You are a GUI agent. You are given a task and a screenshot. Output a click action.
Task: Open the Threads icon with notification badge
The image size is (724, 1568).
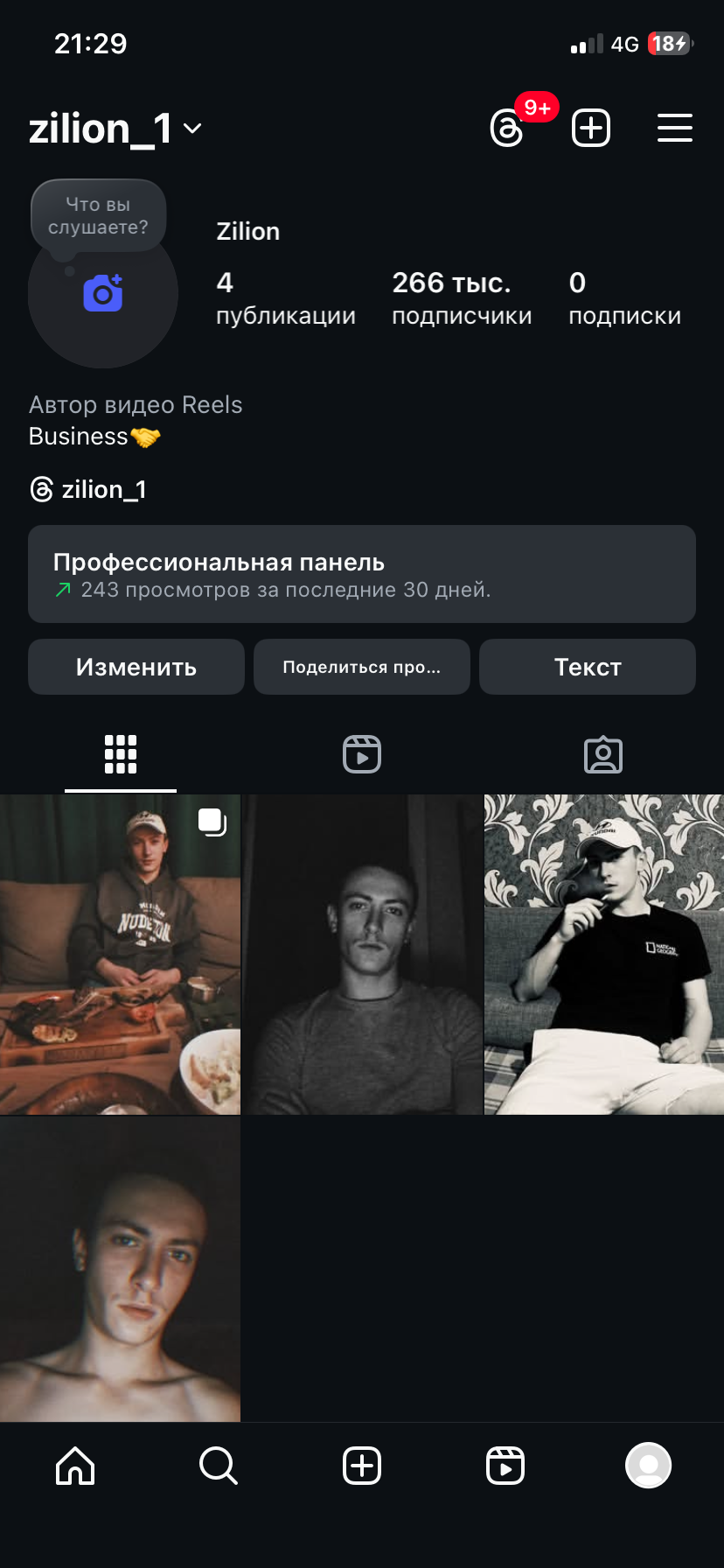[x=506, y=128]
